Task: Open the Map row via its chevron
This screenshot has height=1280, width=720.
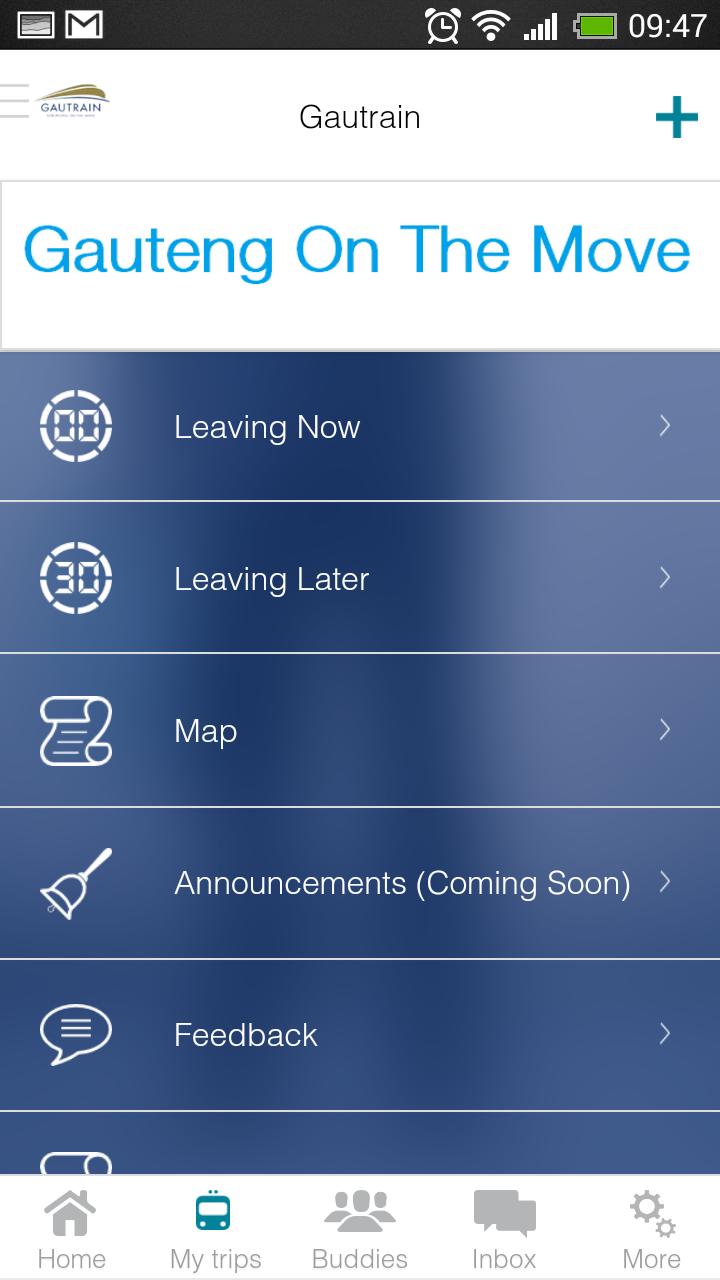Action: [x=666, y=730]
